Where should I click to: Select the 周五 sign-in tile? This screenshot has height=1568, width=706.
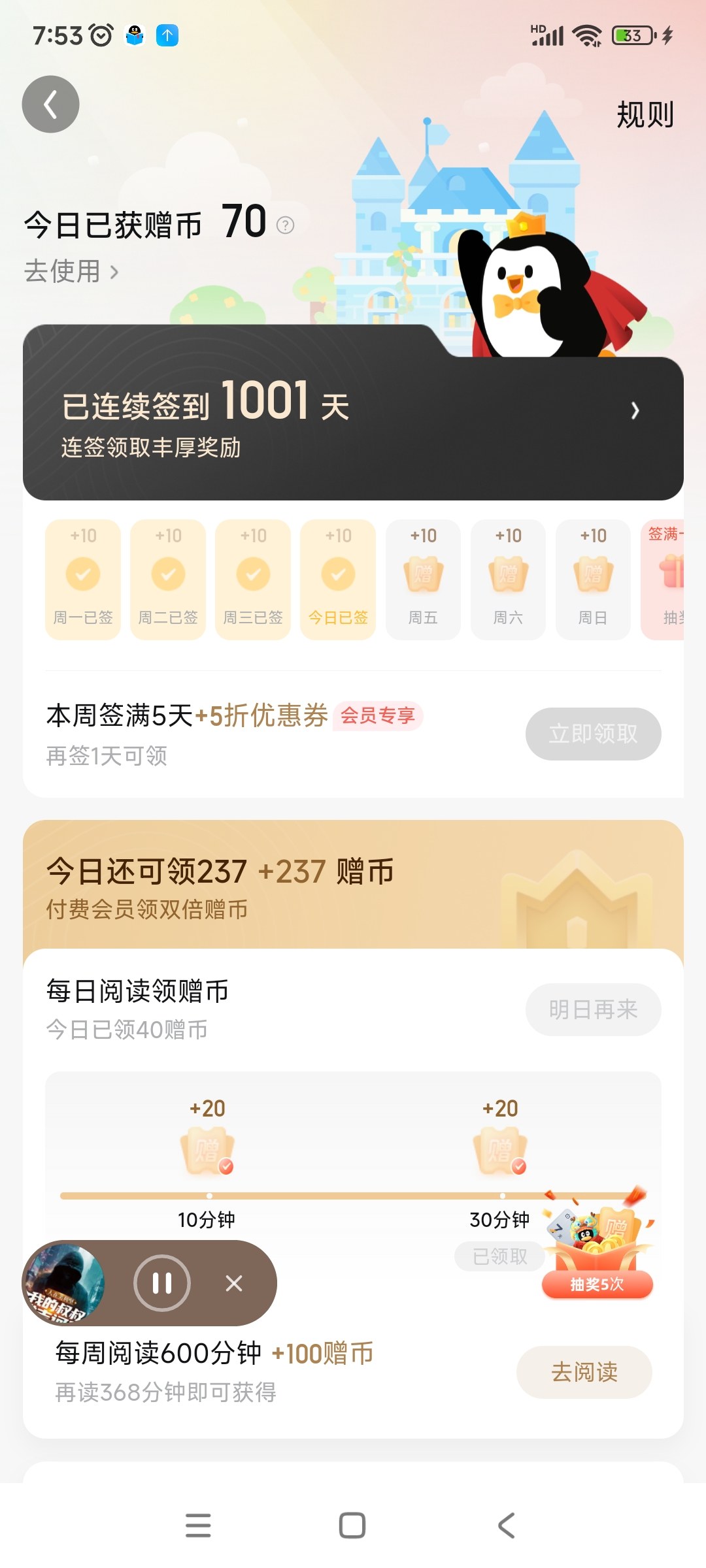(423, 580)
